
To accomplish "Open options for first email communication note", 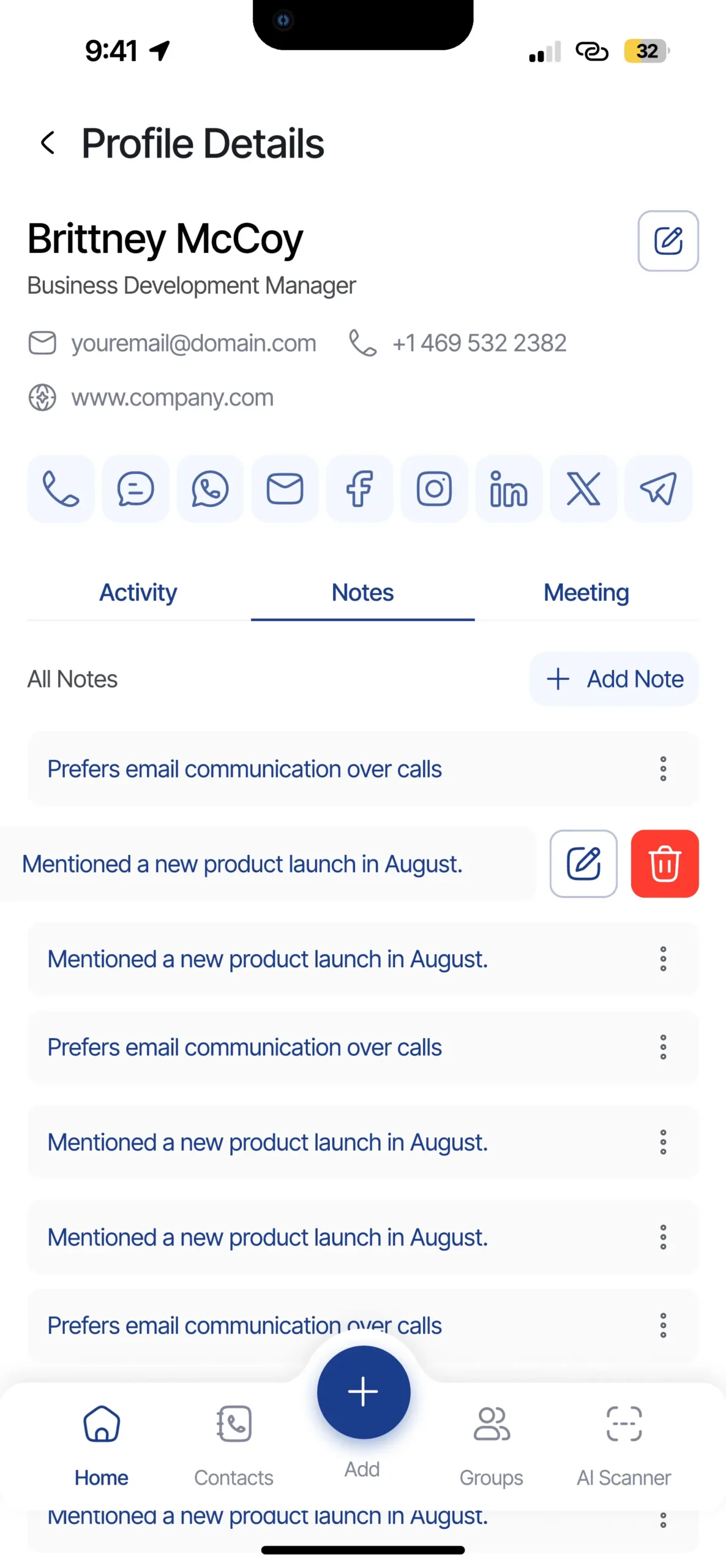I will (662, 769).
